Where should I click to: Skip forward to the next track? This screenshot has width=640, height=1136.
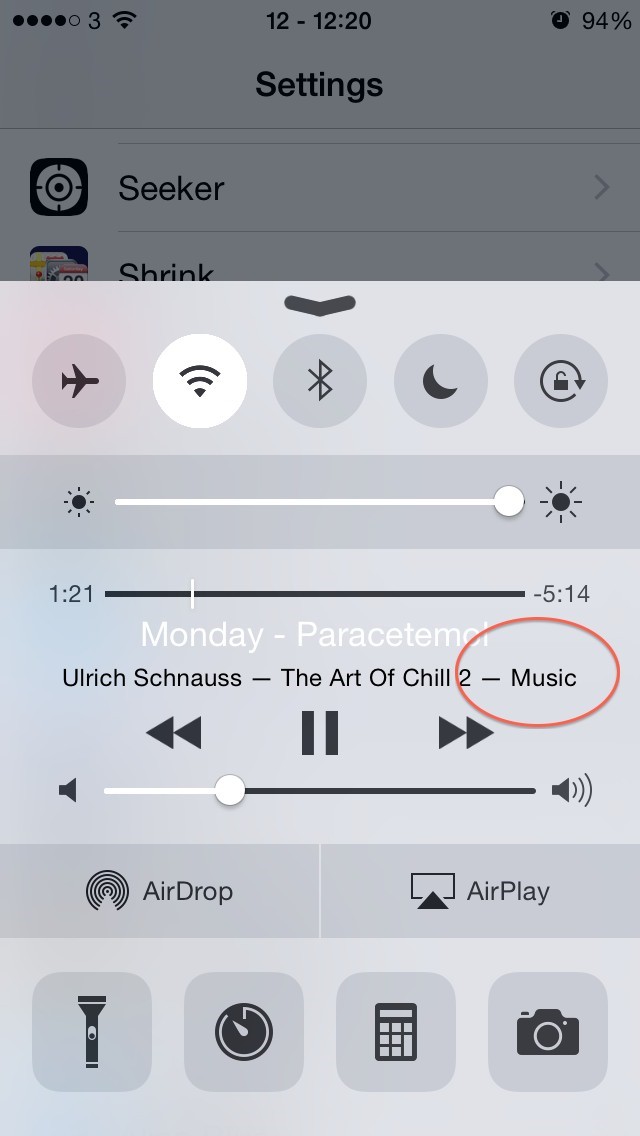pyautogui.click(x=466, y=733)
